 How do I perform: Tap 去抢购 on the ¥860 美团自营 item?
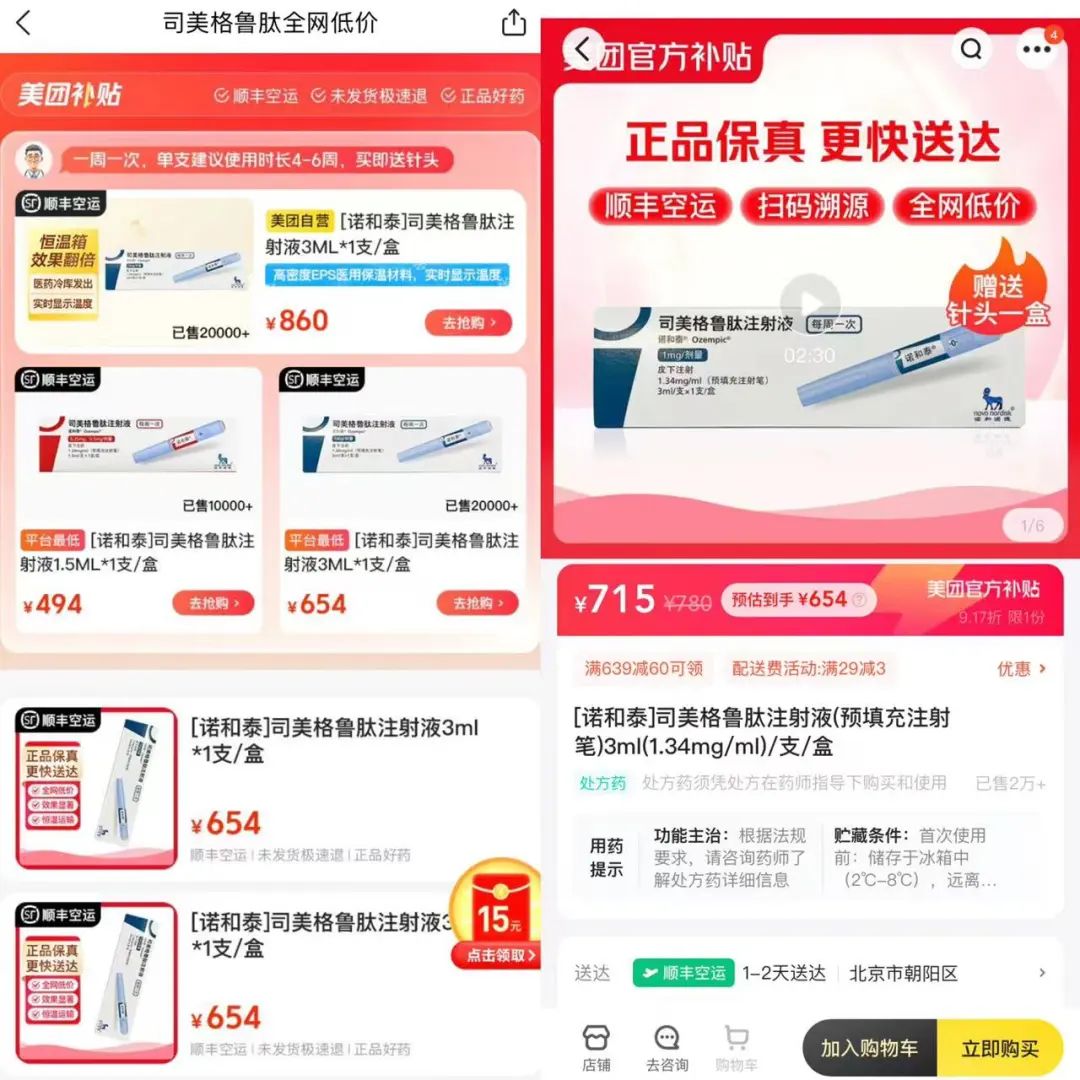pos(468,322)
